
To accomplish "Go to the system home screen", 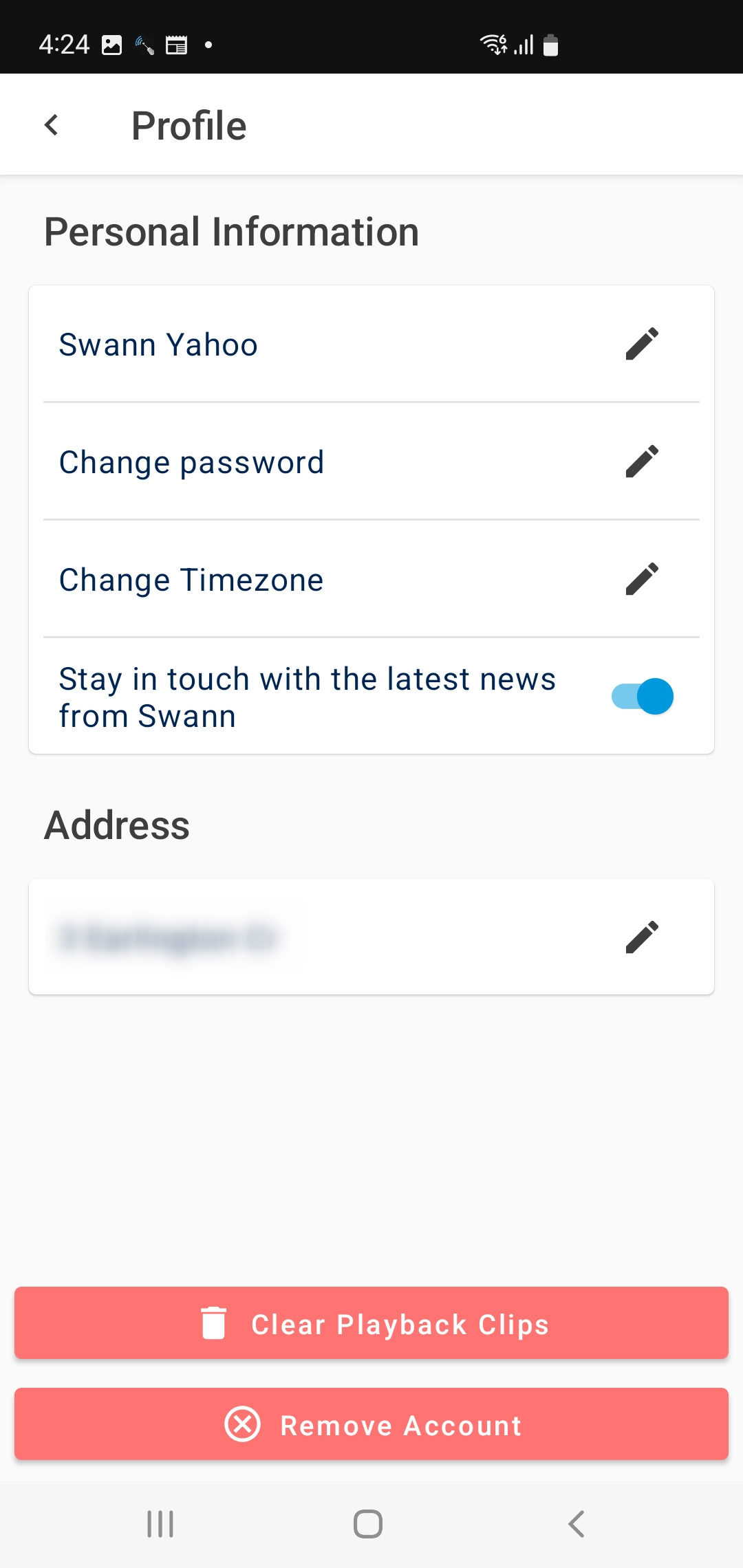I will [x=368, y=1524].
